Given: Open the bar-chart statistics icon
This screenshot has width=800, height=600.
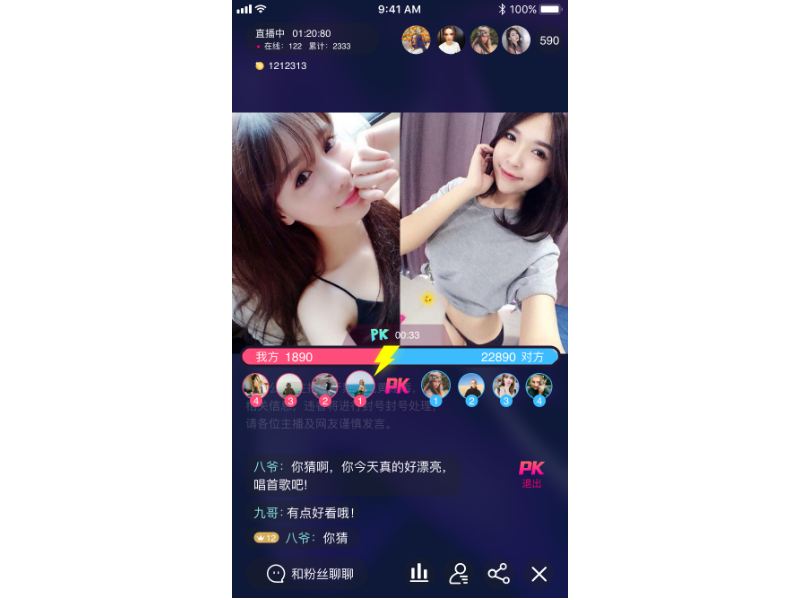Looking at the screenshot, I should [x=419, y=573].
